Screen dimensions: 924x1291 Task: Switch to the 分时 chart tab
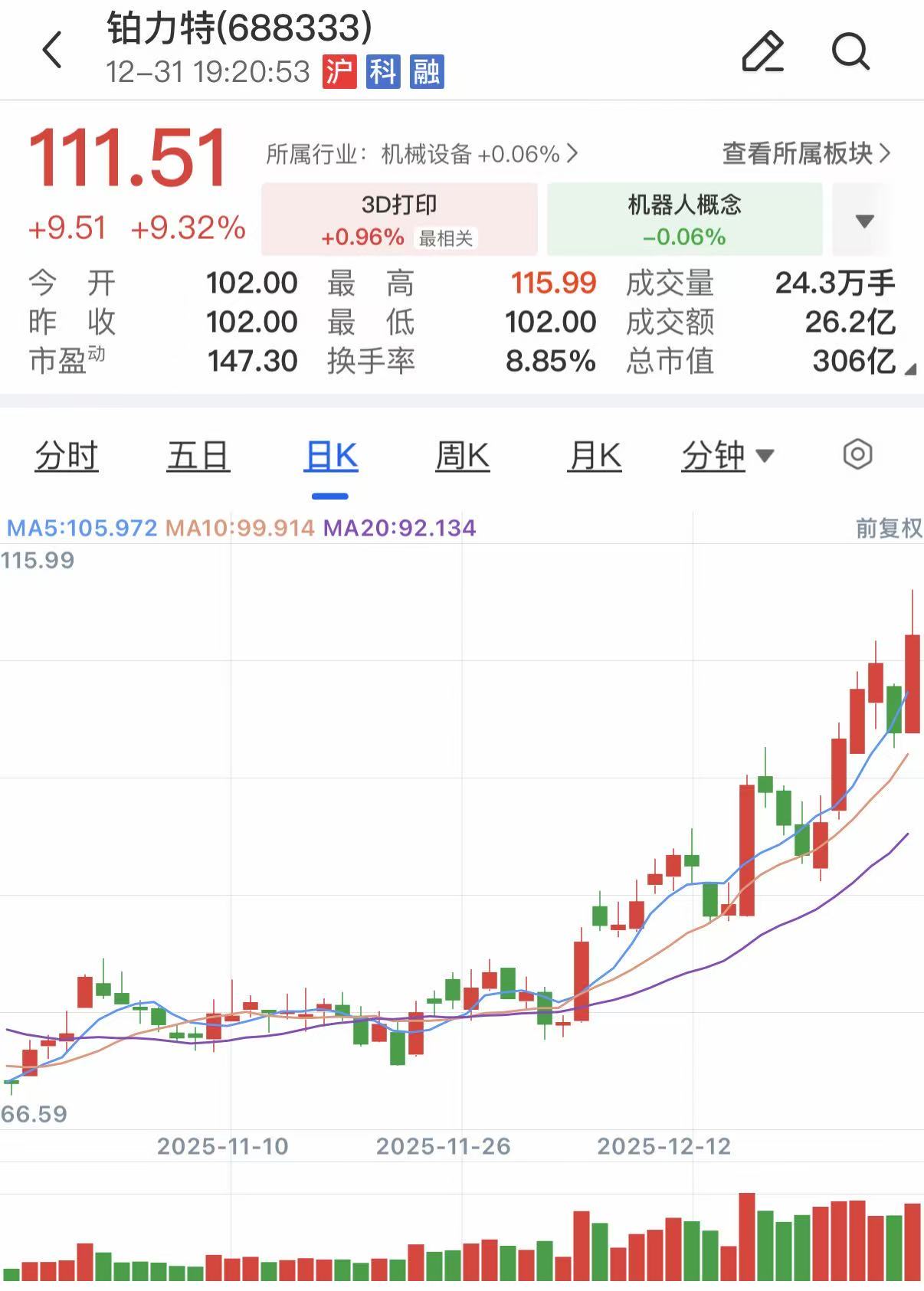[x=67, y=457]
